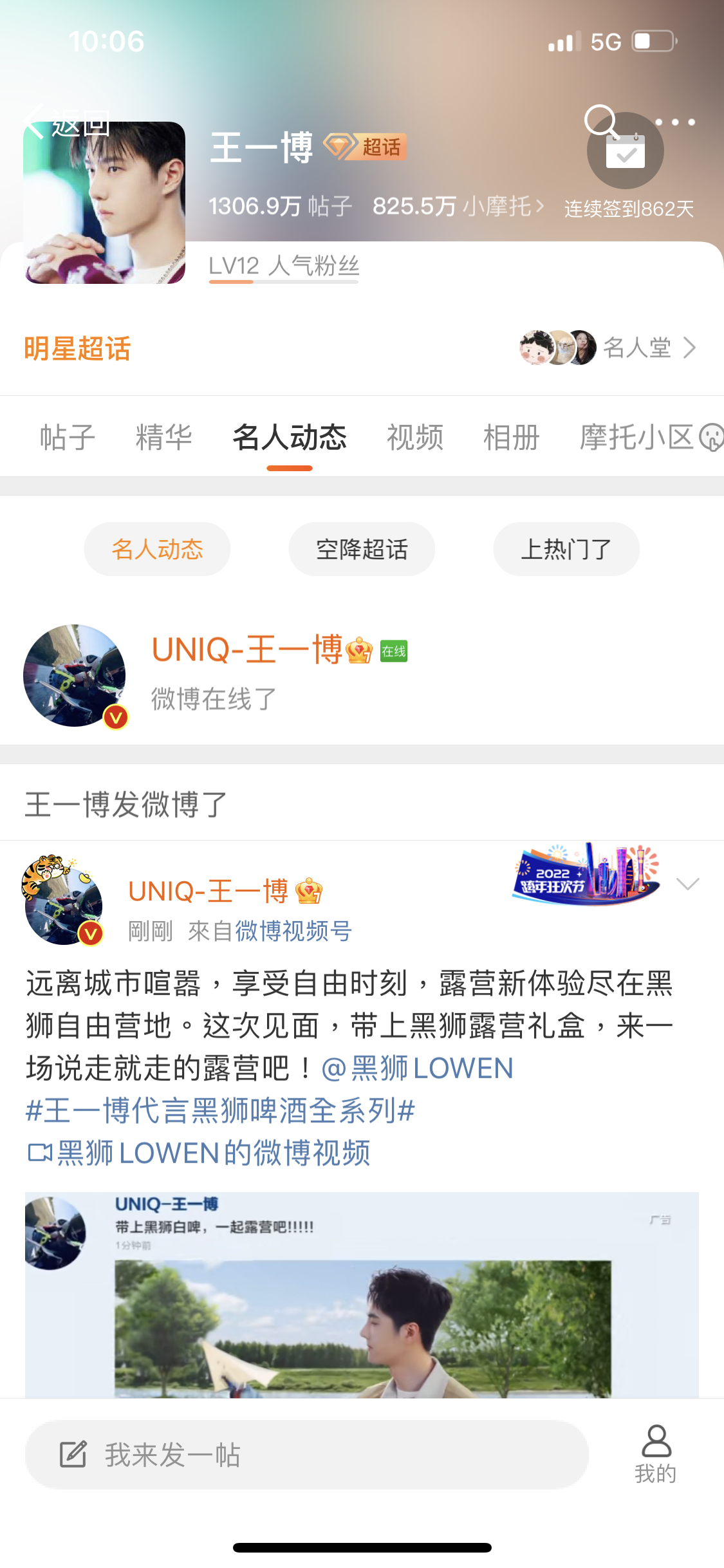Open hashtag #王一博代言黑狮啤酒全系列#
Image resolution: width=724 pixels, height=1568 pixels.
(x=220, y=1111)
